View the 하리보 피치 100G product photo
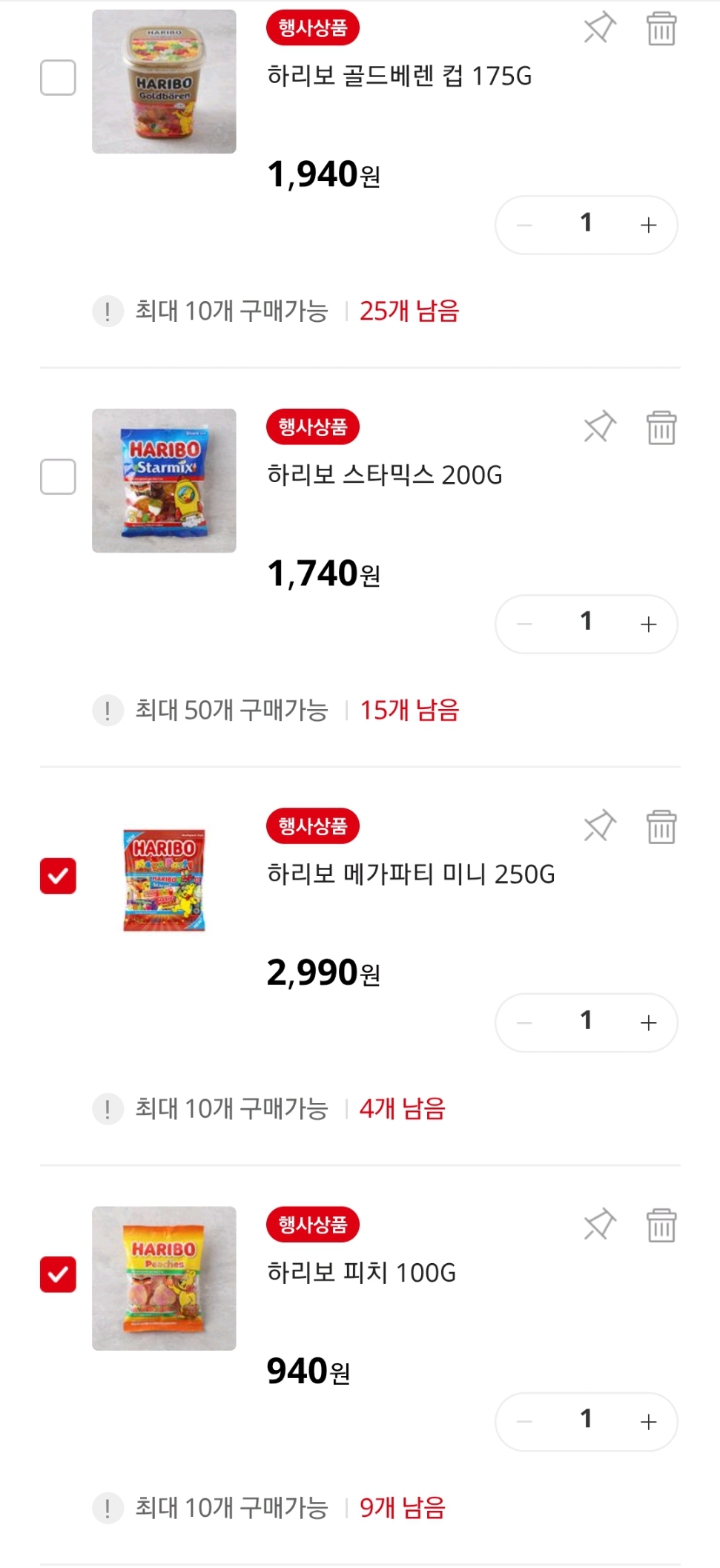Screen dimensions: 720x1568 (164, 1278)
